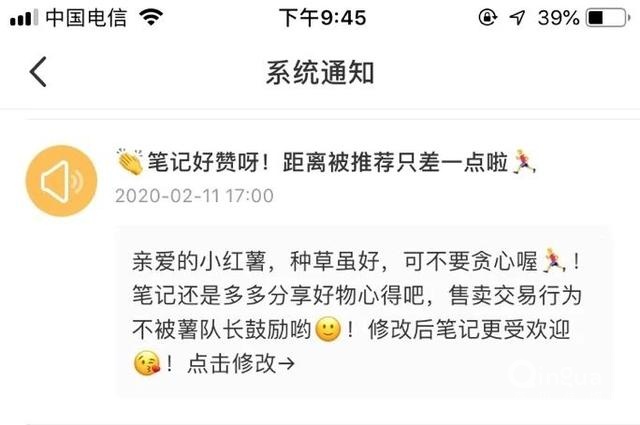
Task: Go back from 系统通知
Action: click(38, 73)
